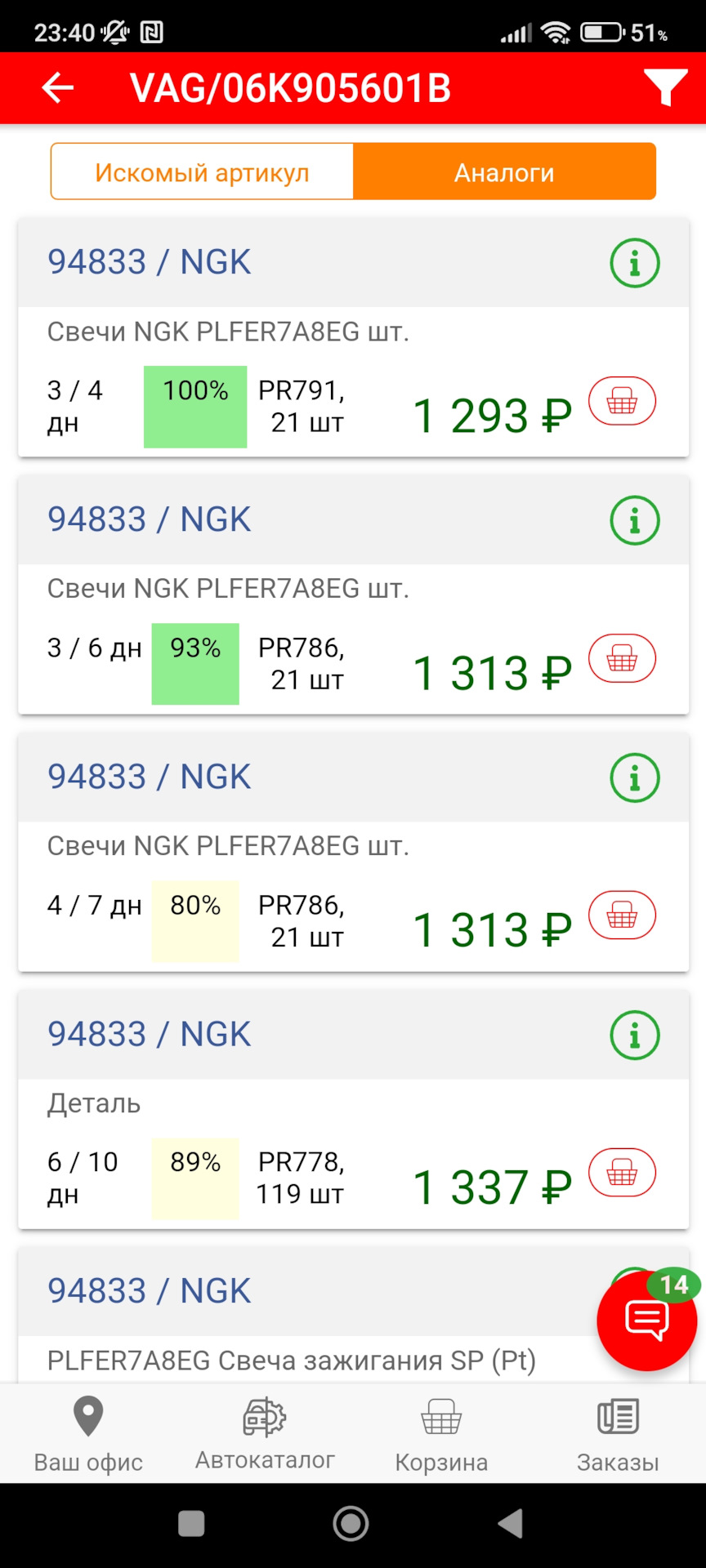
Task: Go back using the app bar arrow
Action: pyautogui.click(x=58, y=88)
